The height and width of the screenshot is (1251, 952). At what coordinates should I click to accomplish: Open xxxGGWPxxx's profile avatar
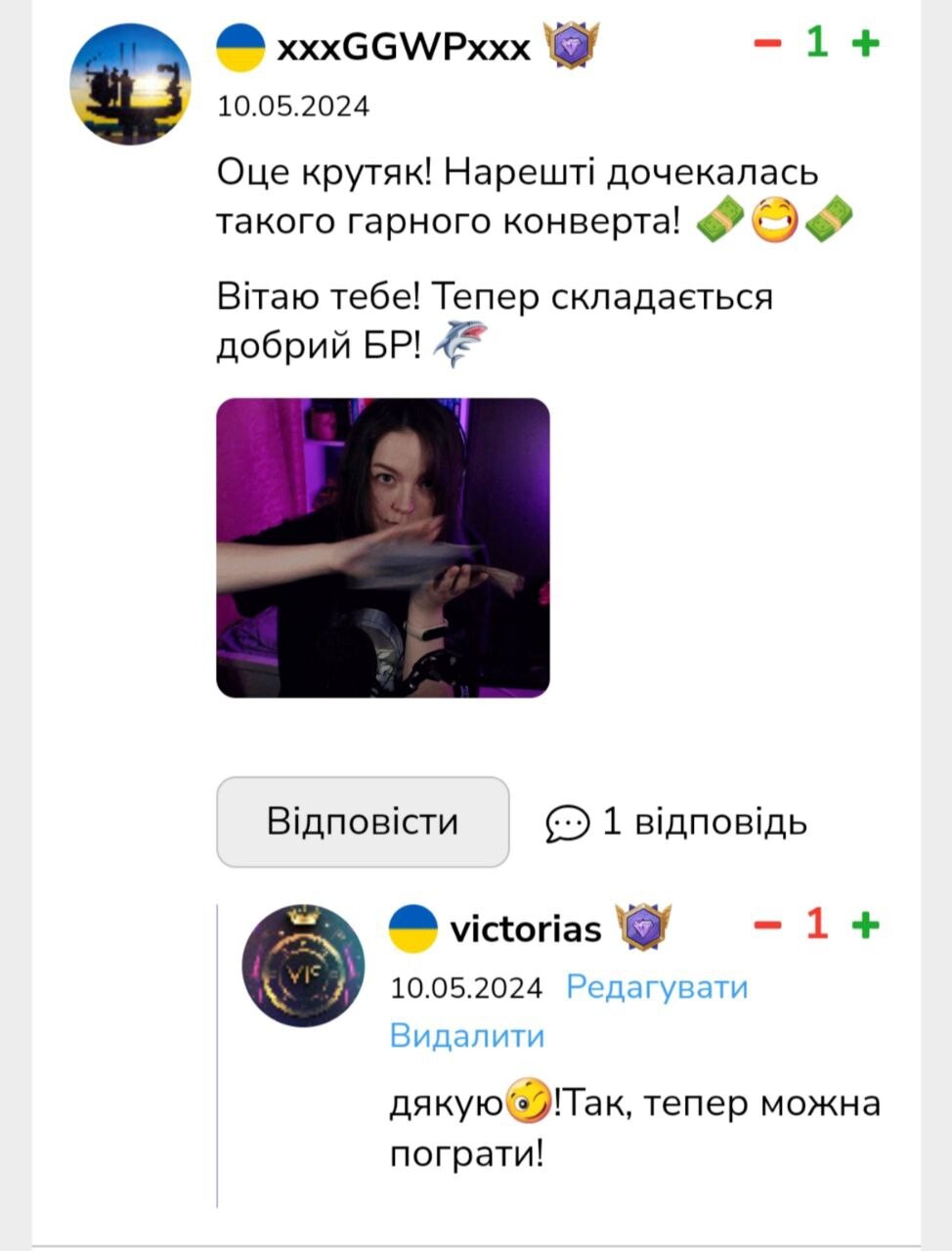click(x=131, y=85)
